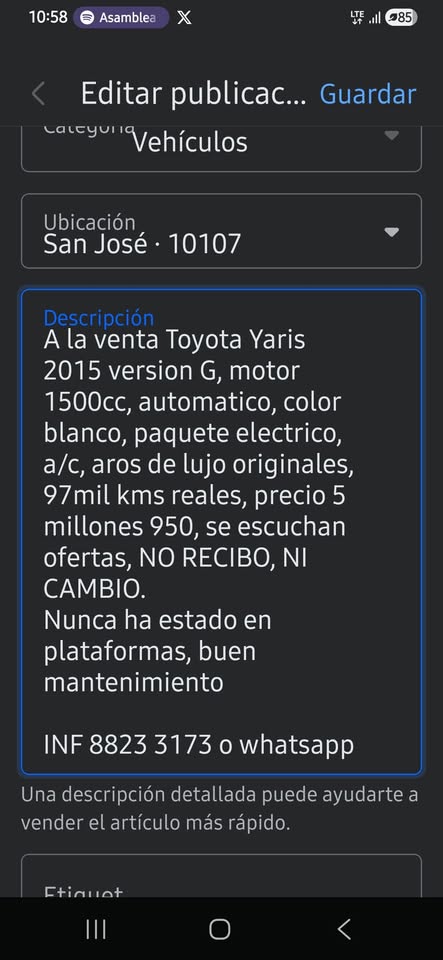Screen dimensions: 443x960
Task: Go back using the header arrow
Action: 38,94
